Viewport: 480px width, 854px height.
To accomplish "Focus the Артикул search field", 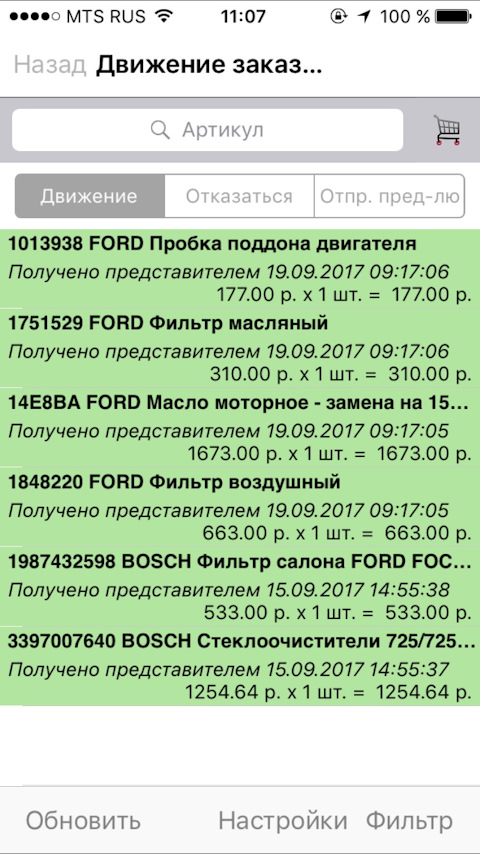I will [208, 130].
